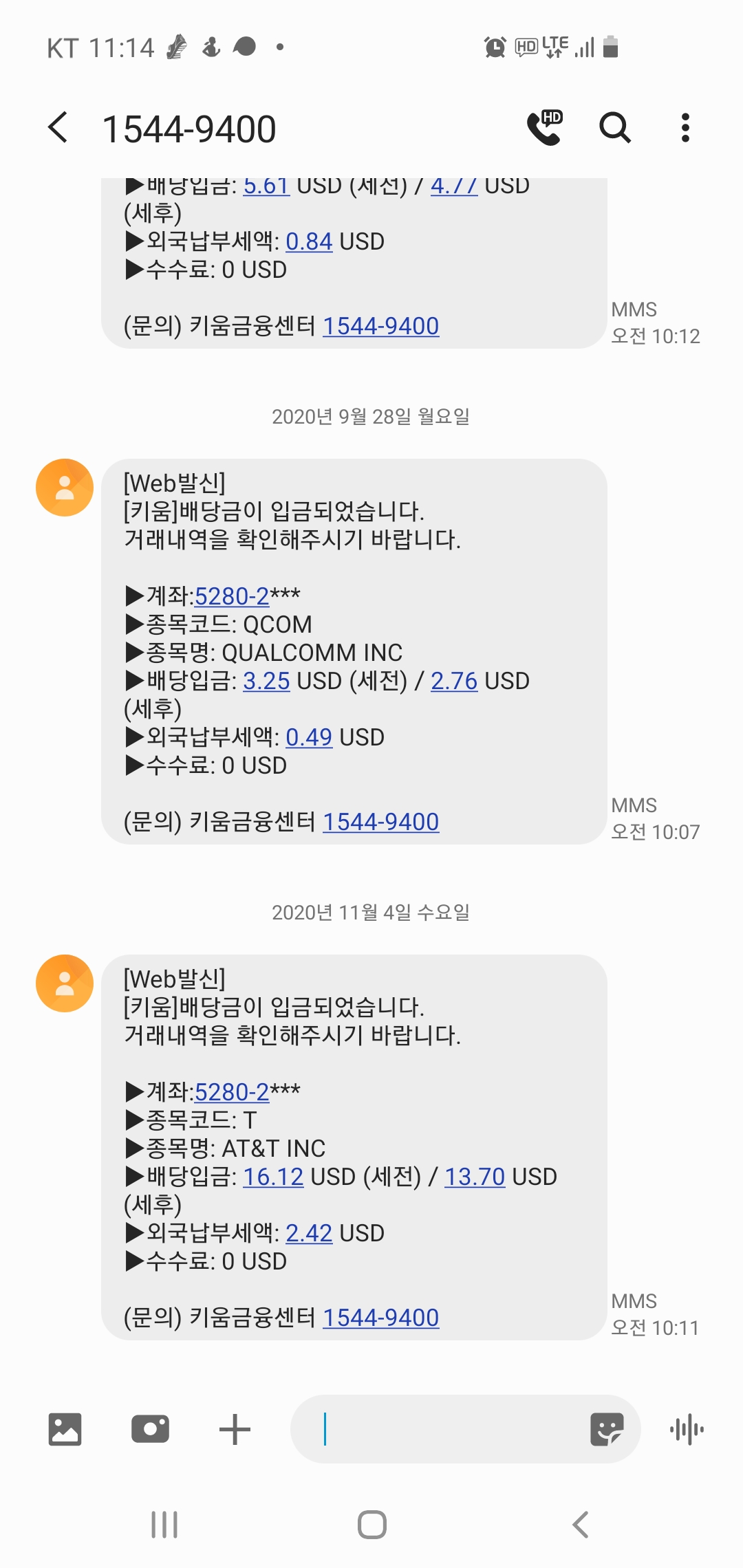Tap the 13.70 after-tax amount link
This screenshot has height=1568, width=743.
tap(475, 1177)
